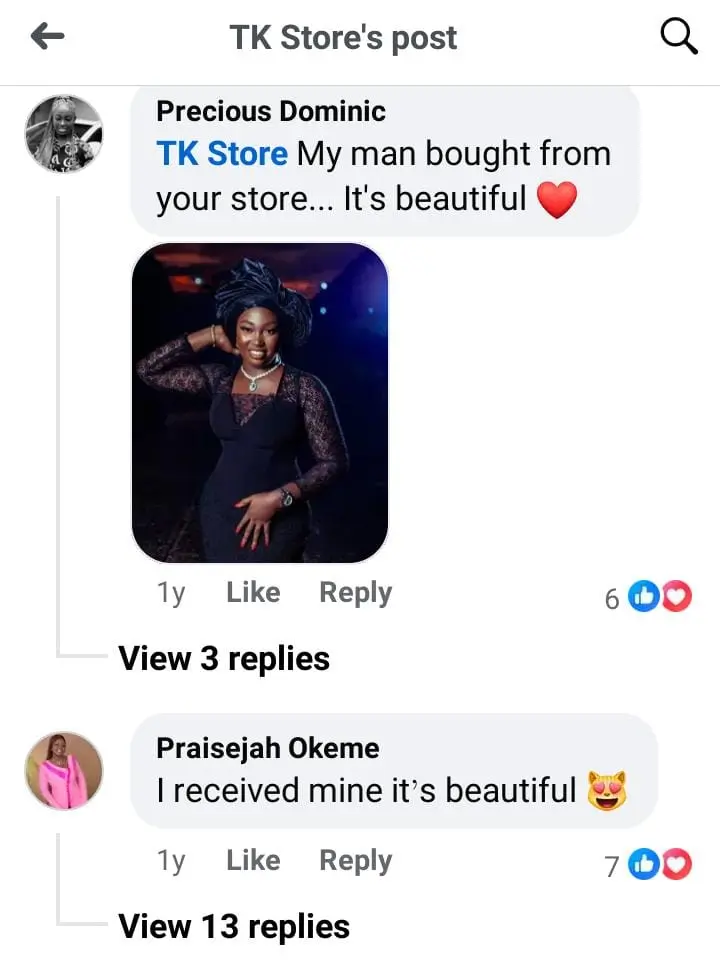Open Precious Dominic's profile picture
This screenshot has height=960, width=720.
coord(63,134)
